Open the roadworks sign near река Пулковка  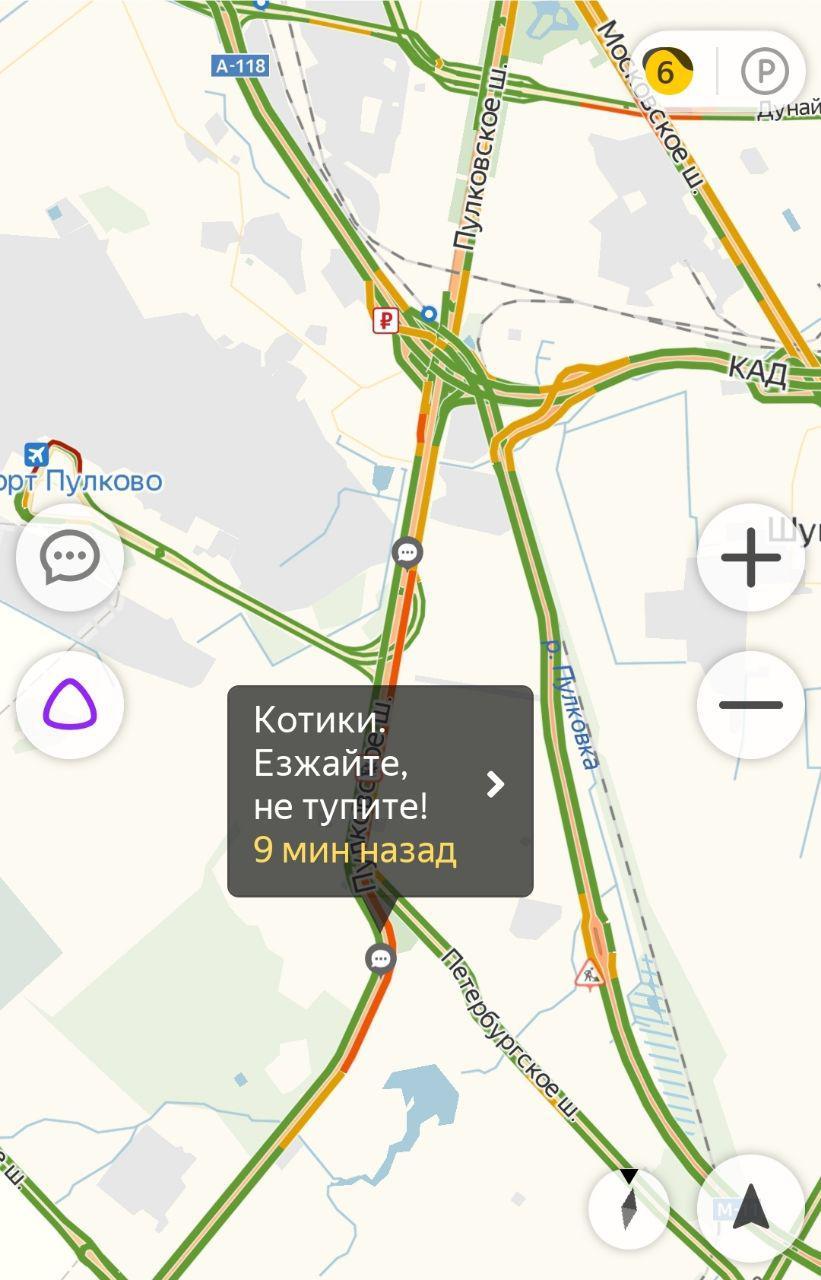click(x=590, y=972)
